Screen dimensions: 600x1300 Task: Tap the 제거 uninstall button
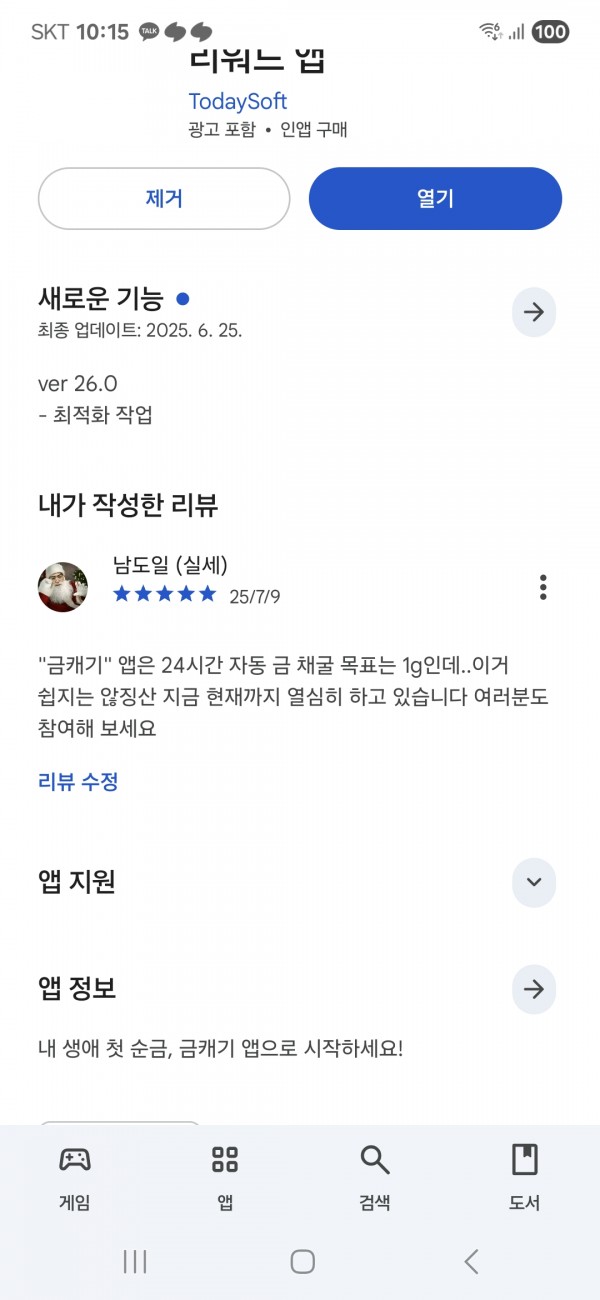tap(164, 198)
